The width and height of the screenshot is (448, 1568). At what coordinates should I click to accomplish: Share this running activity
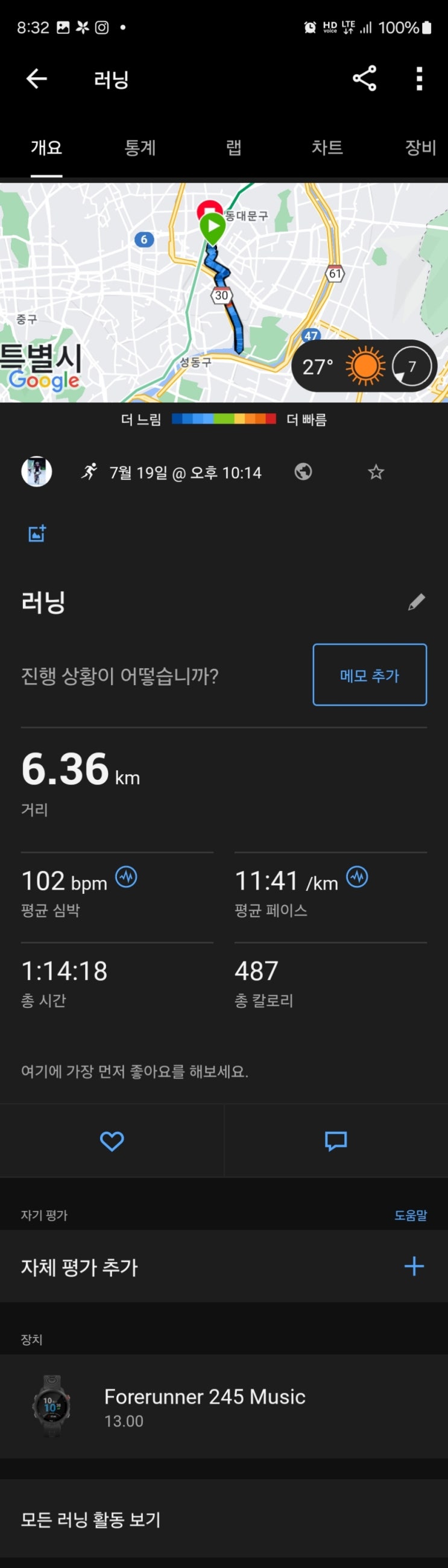point(364,78)
